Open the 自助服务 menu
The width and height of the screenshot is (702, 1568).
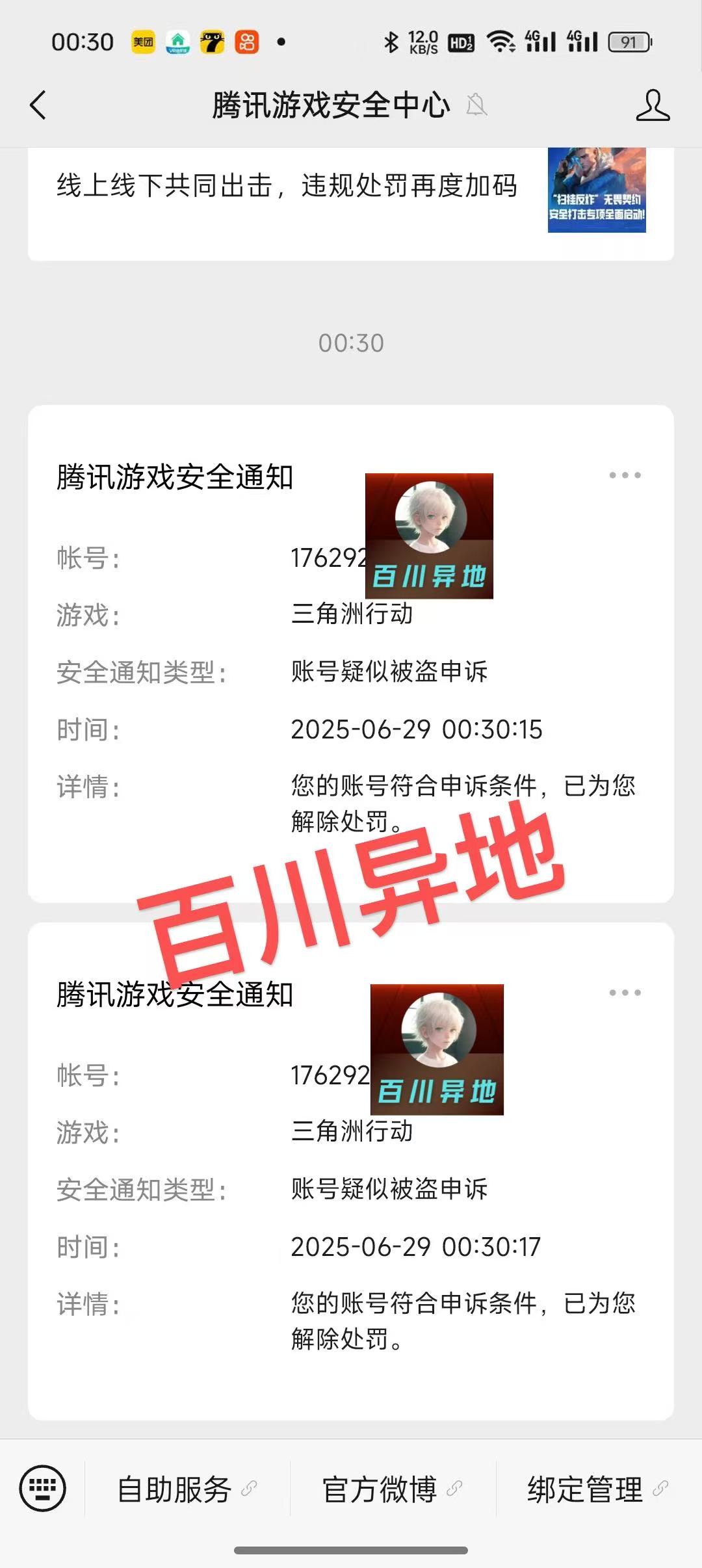187,1489
